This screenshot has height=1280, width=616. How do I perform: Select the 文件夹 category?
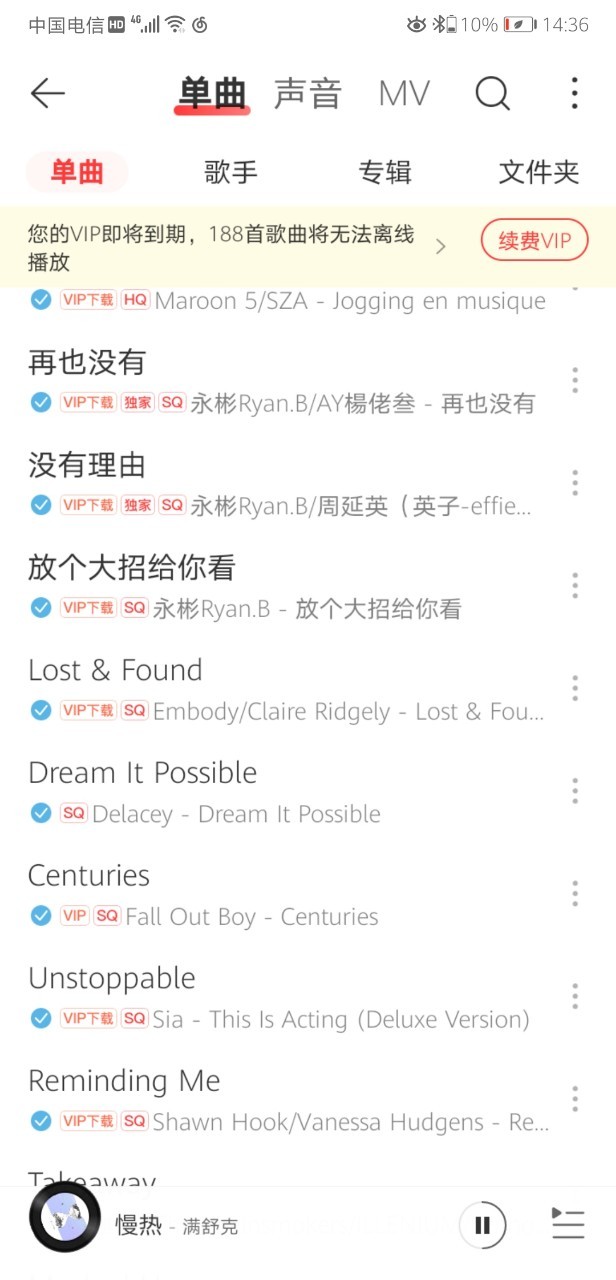tap(538, 172)
